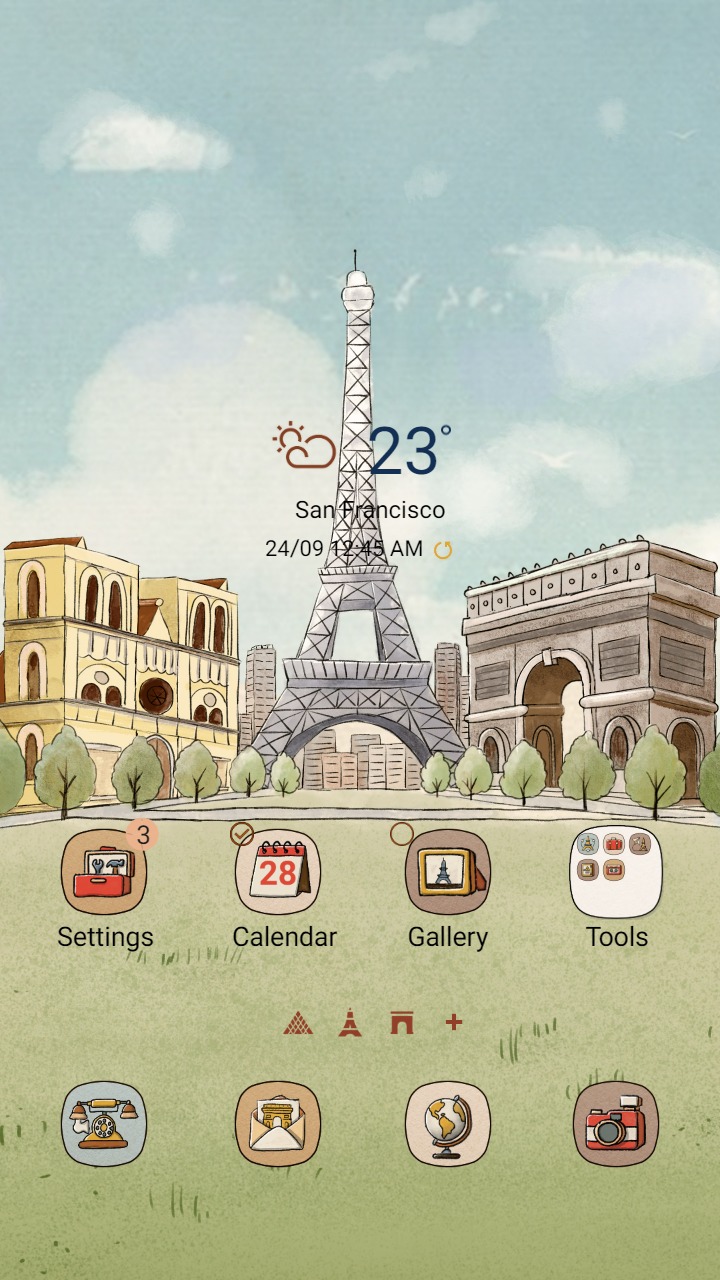Tap the weather refresh button
The image size is (720, 1280).
click(443, 548)
